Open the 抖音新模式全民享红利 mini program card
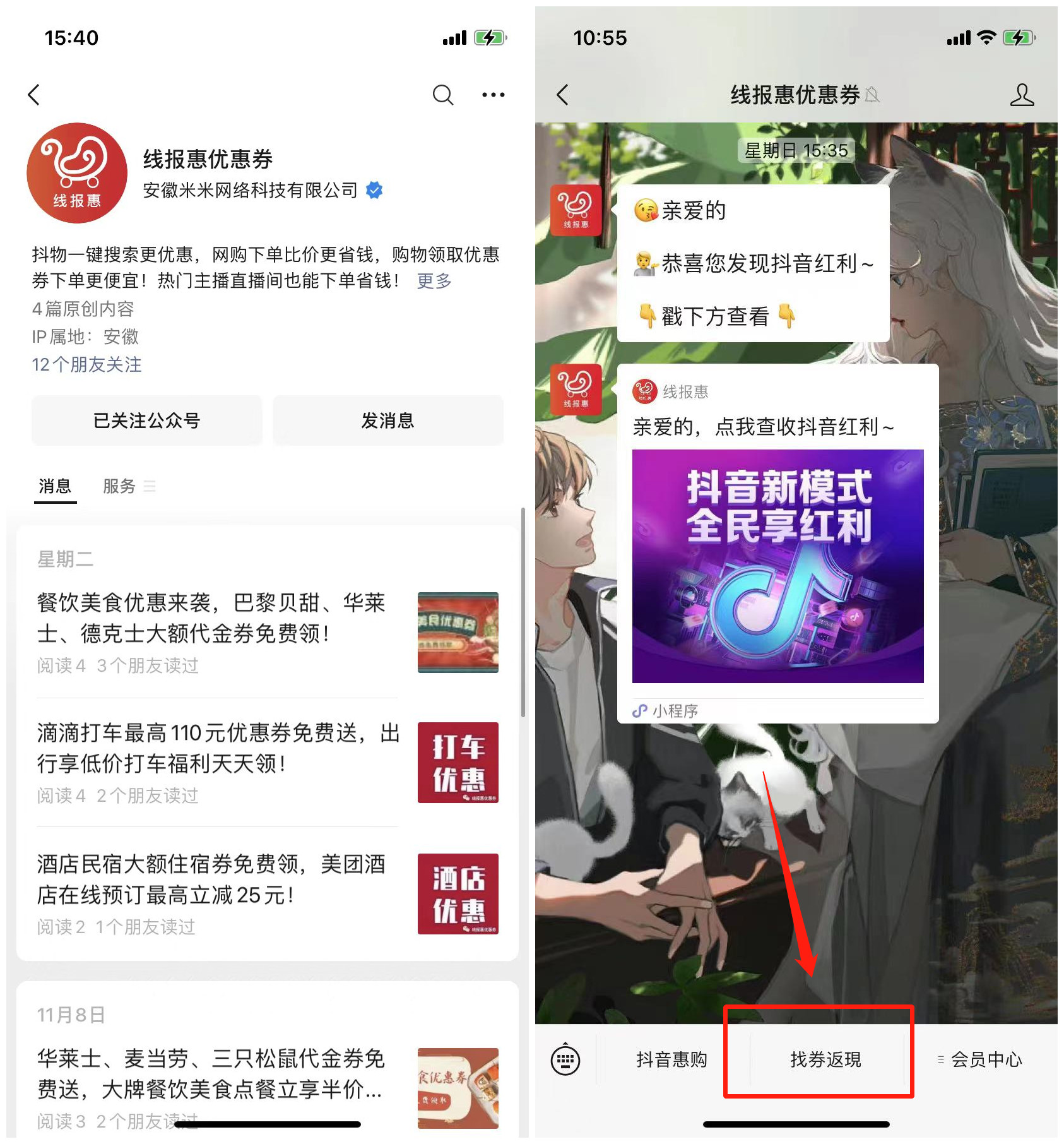Image resolution: width=1064 pixels, height=1144 pixels. pos(777,566)
